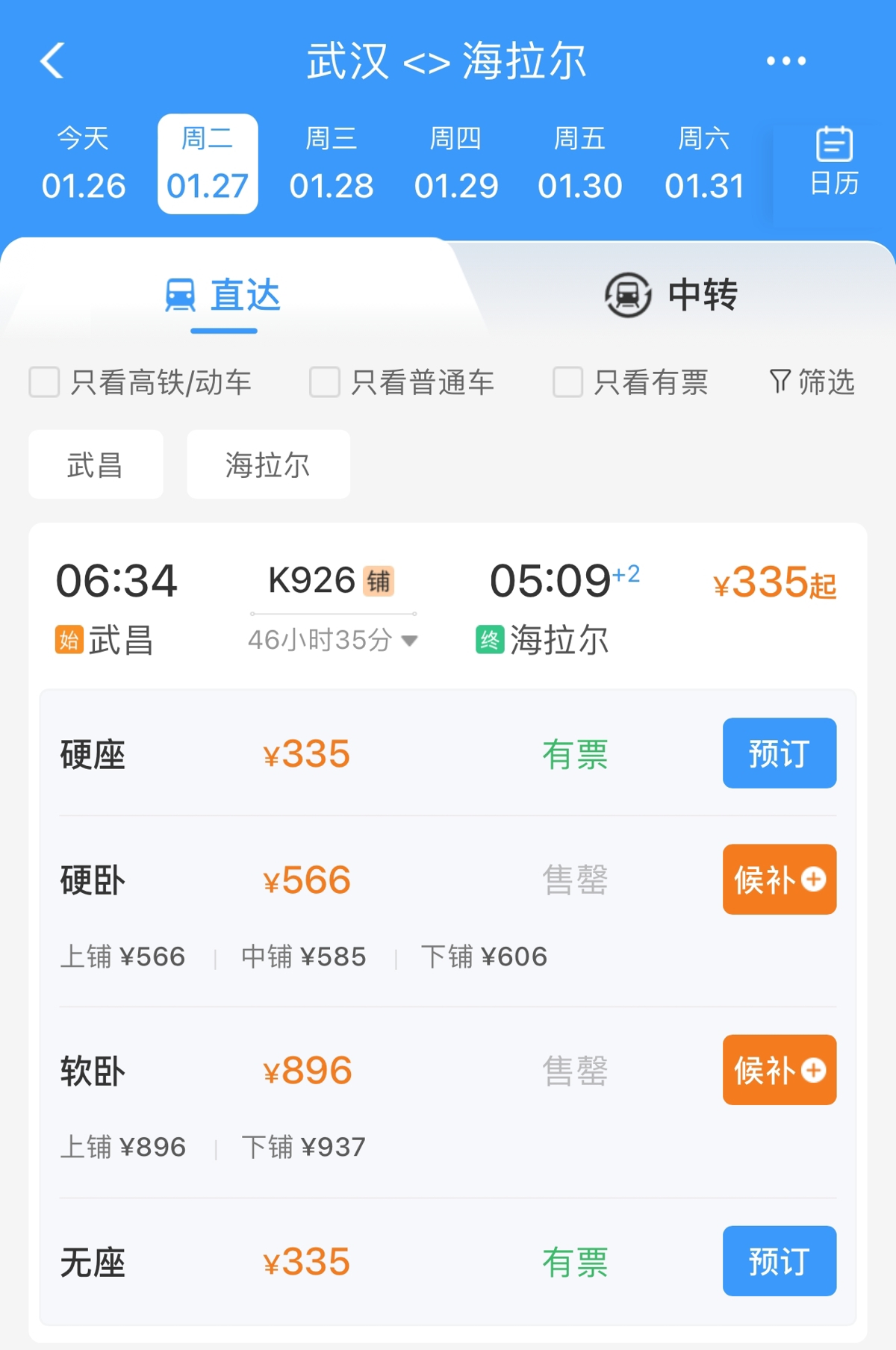Enable the 只看有票 filter

tap(566, 382)
